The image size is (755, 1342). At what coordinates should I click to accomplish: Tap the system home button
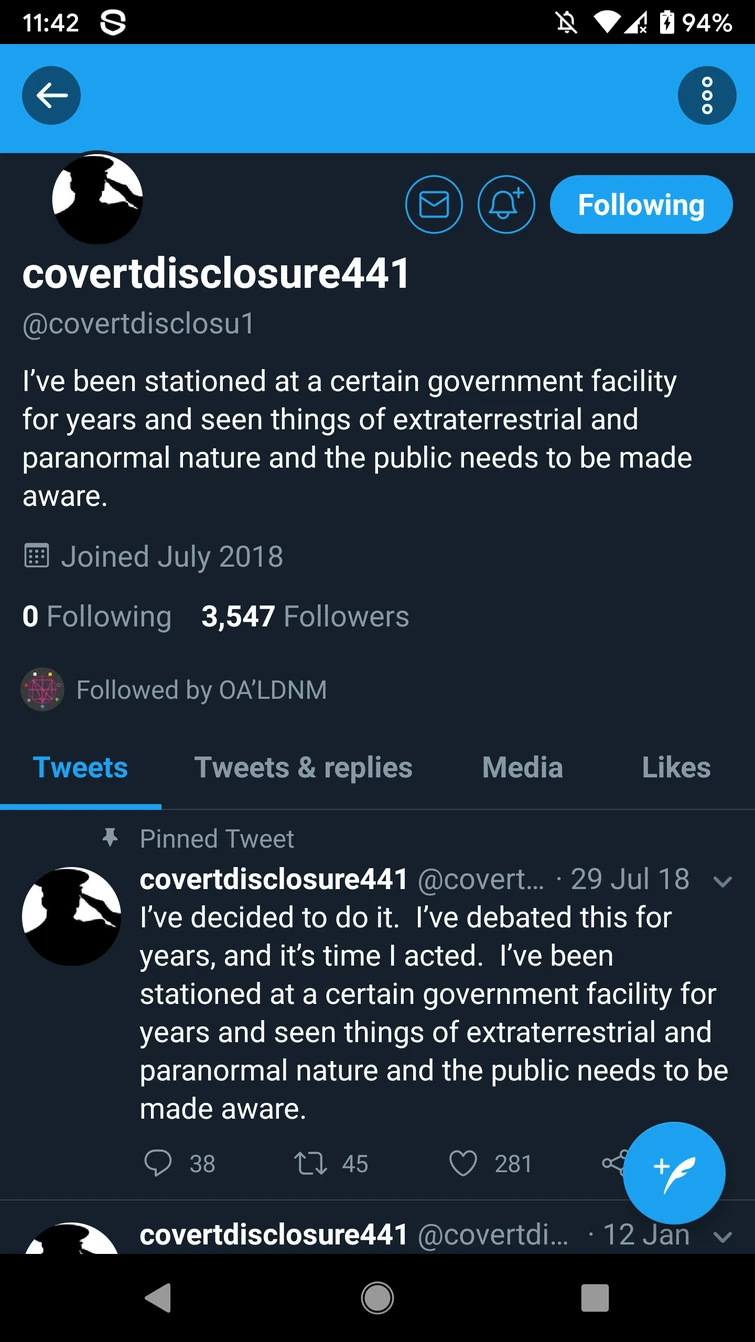[x=377, y=1298]
